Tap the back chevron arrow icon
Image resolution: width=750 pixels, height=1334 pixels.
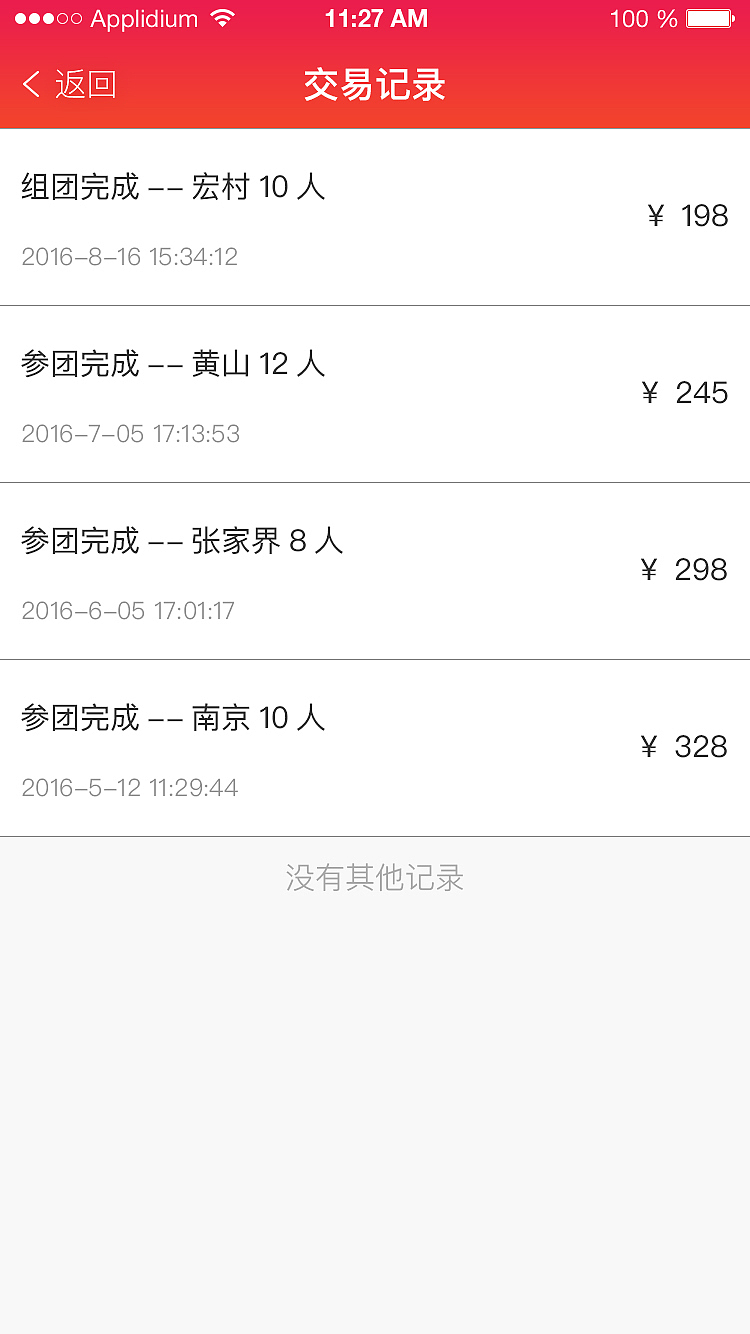click(31, 84)
